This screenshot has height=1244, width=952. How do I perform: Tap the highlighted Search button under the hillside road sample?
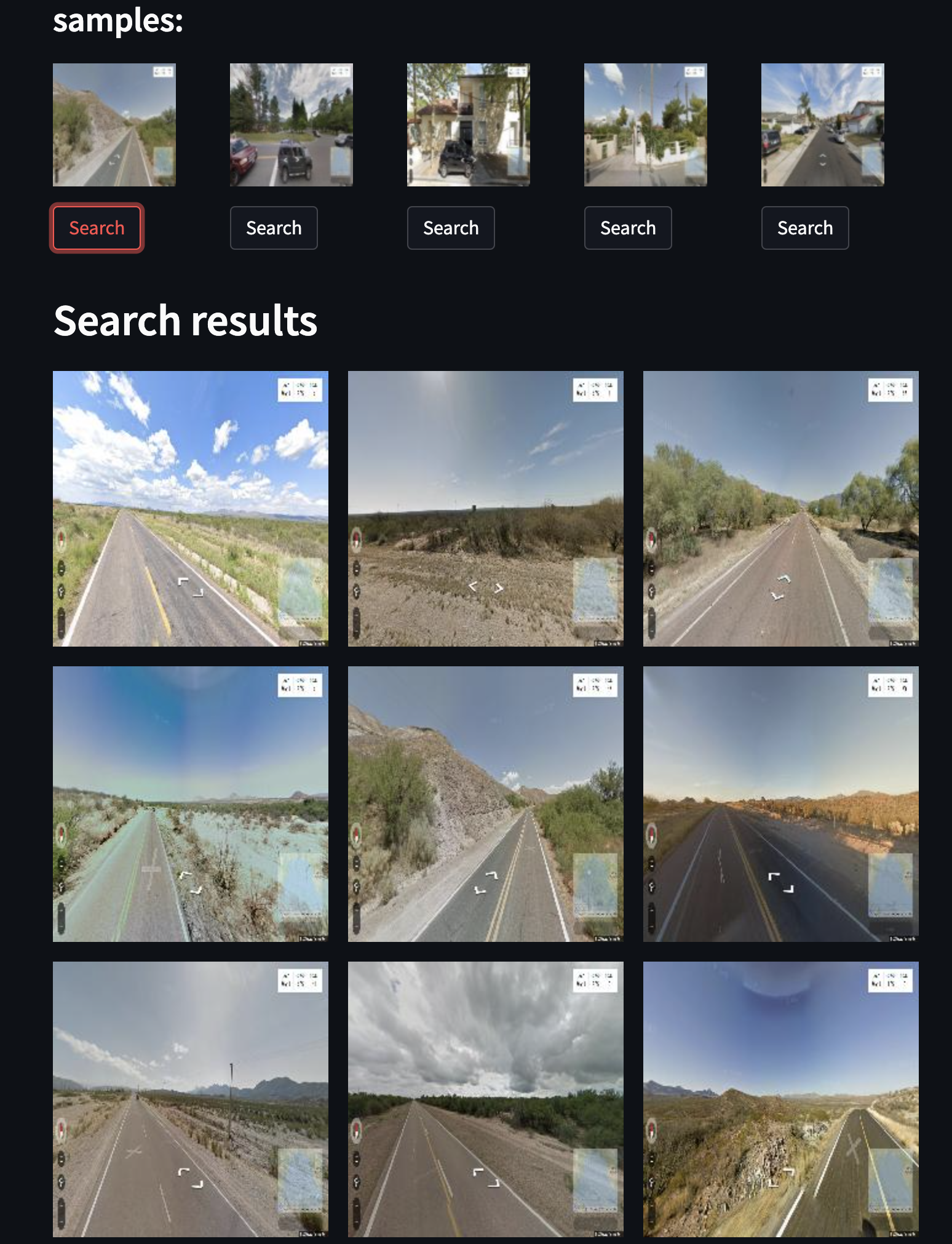(97, 228)
